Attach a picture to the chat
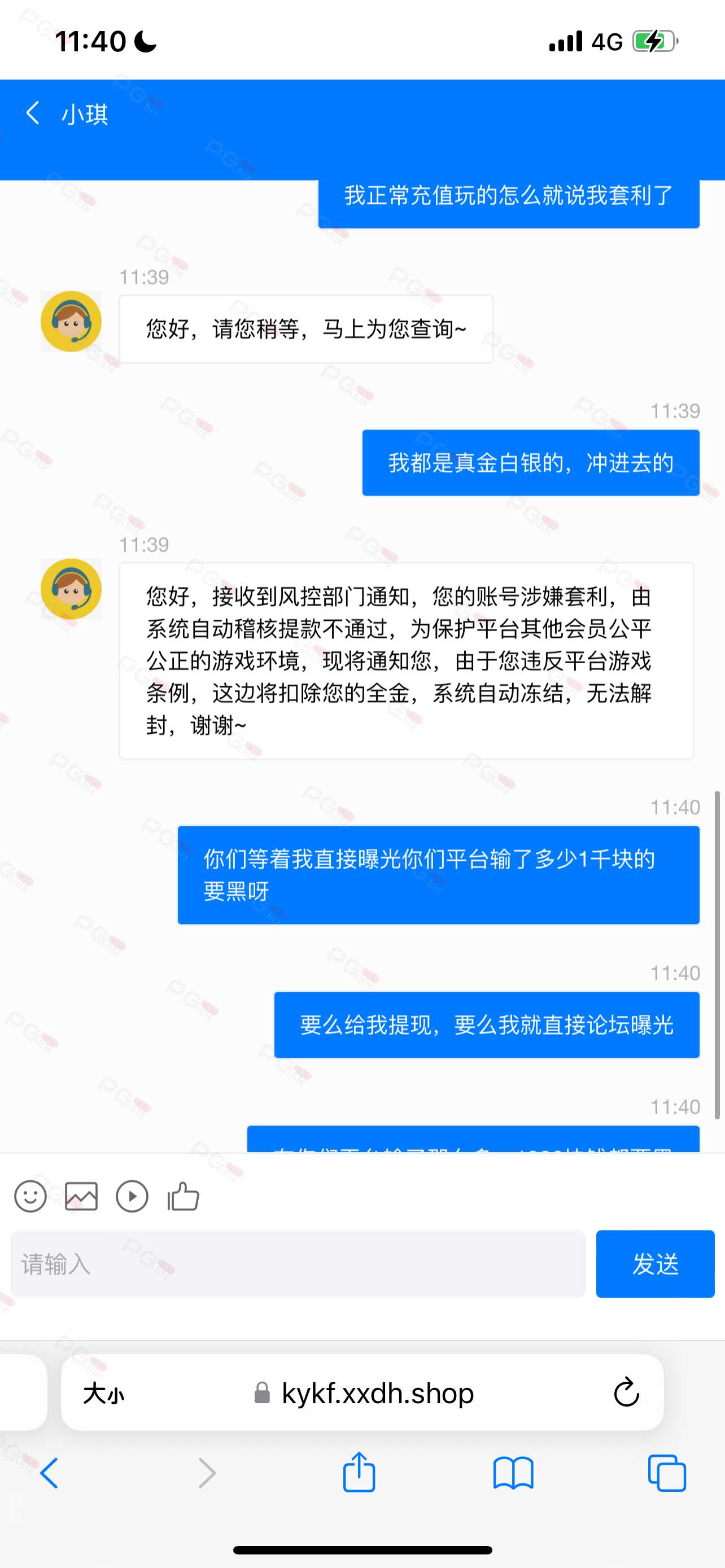725x1568 pixels. click(81, 1197)
